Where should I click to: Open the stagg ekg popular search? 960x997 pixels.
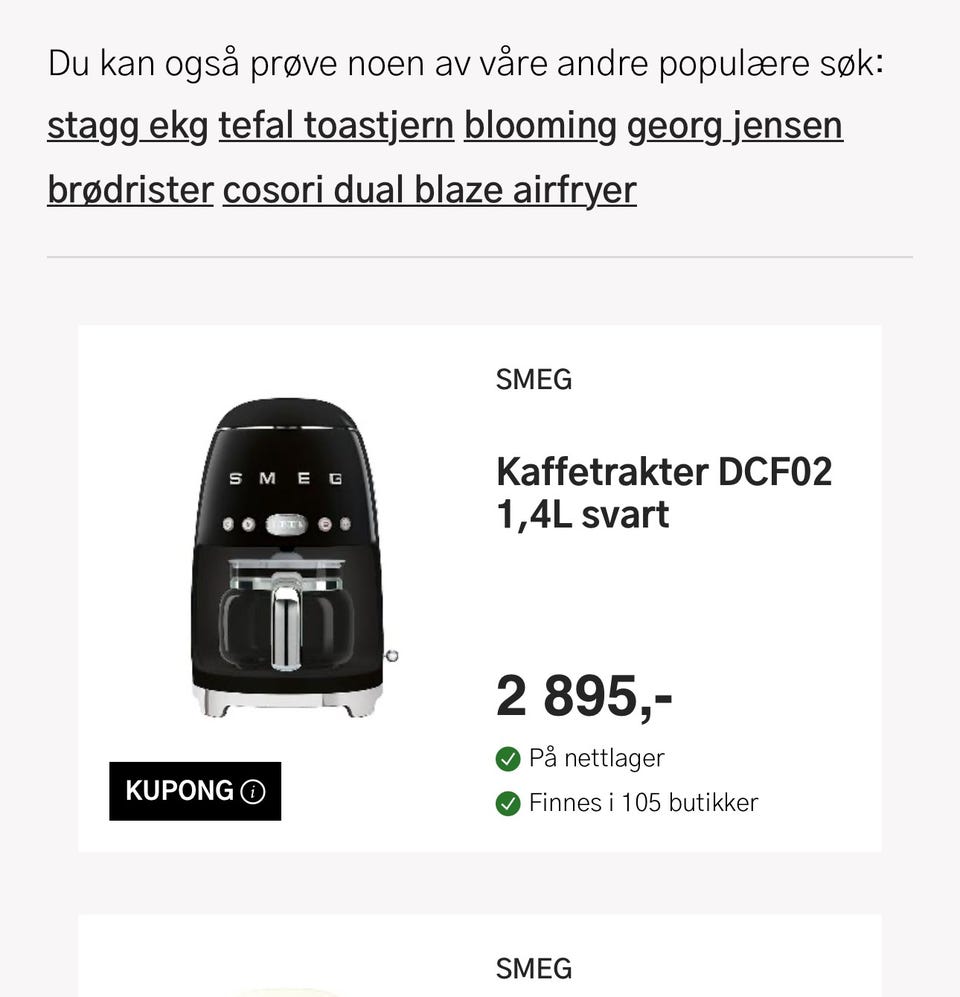pos(126,126)
